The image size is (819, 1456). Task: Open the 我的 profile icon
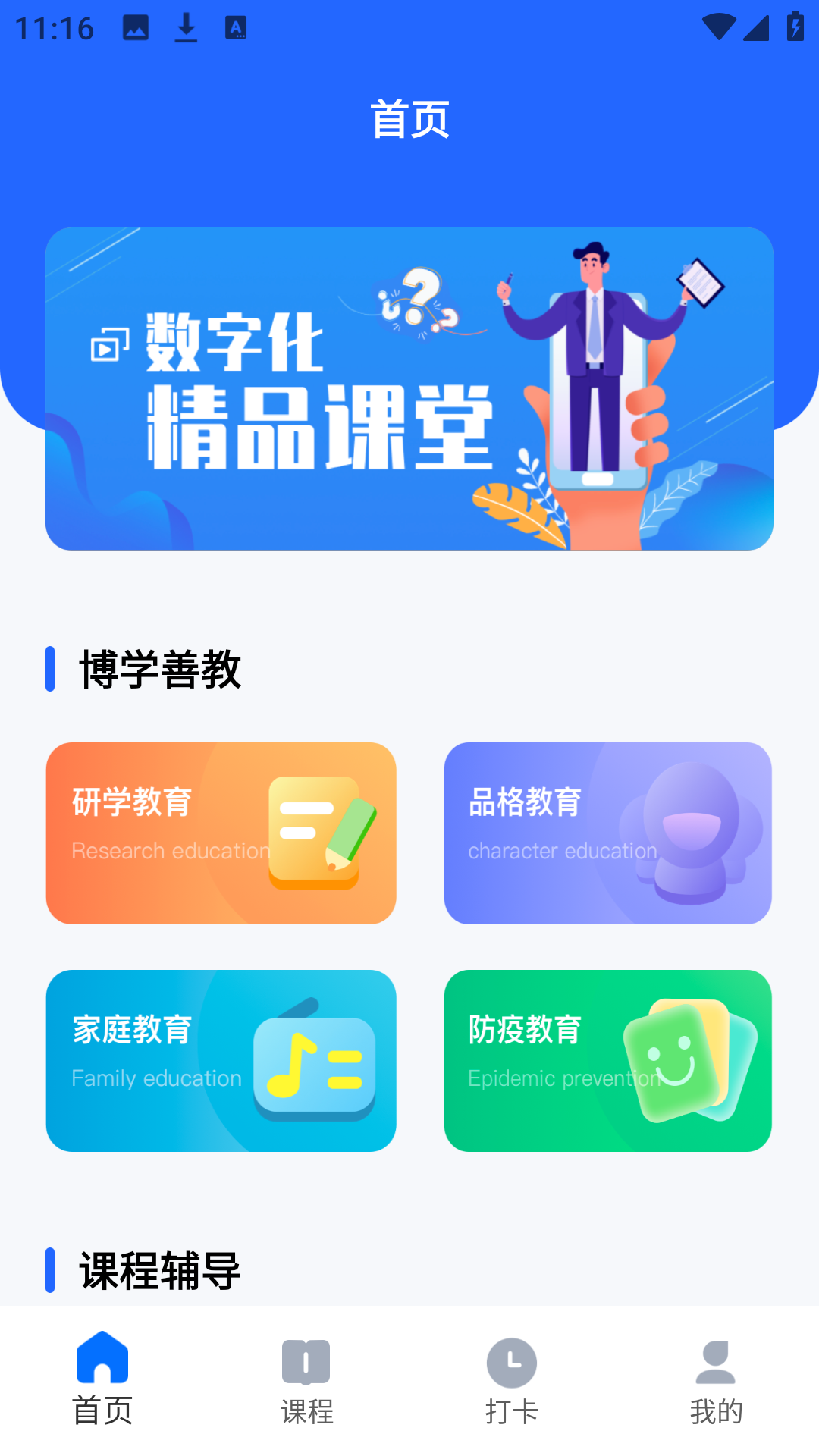point(715,1361)
